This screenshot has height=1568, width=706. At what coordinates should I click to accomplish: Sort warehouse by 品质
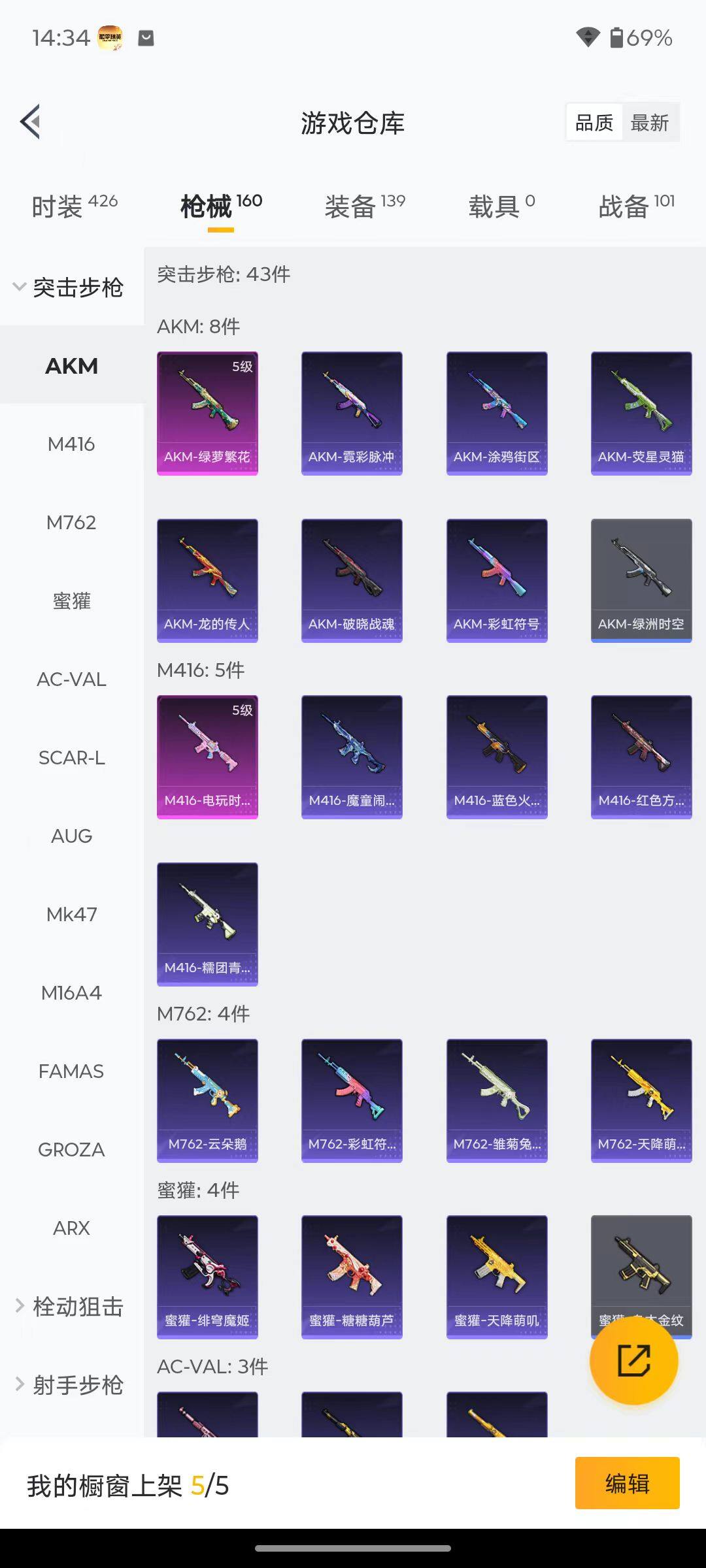click(x=594, y=122)
